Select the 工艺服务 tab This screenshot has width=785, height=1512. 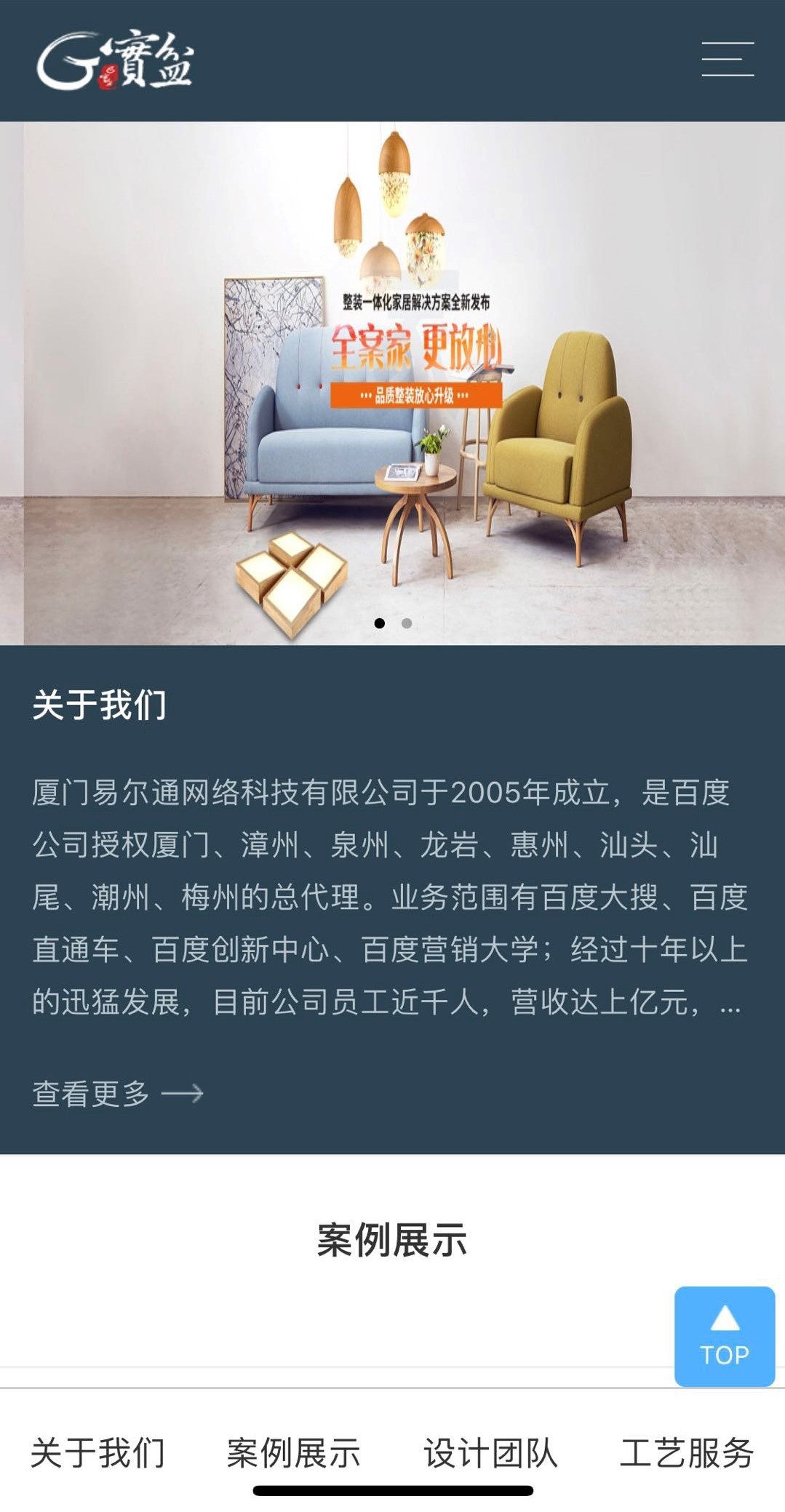click(x=686, y=1452)
